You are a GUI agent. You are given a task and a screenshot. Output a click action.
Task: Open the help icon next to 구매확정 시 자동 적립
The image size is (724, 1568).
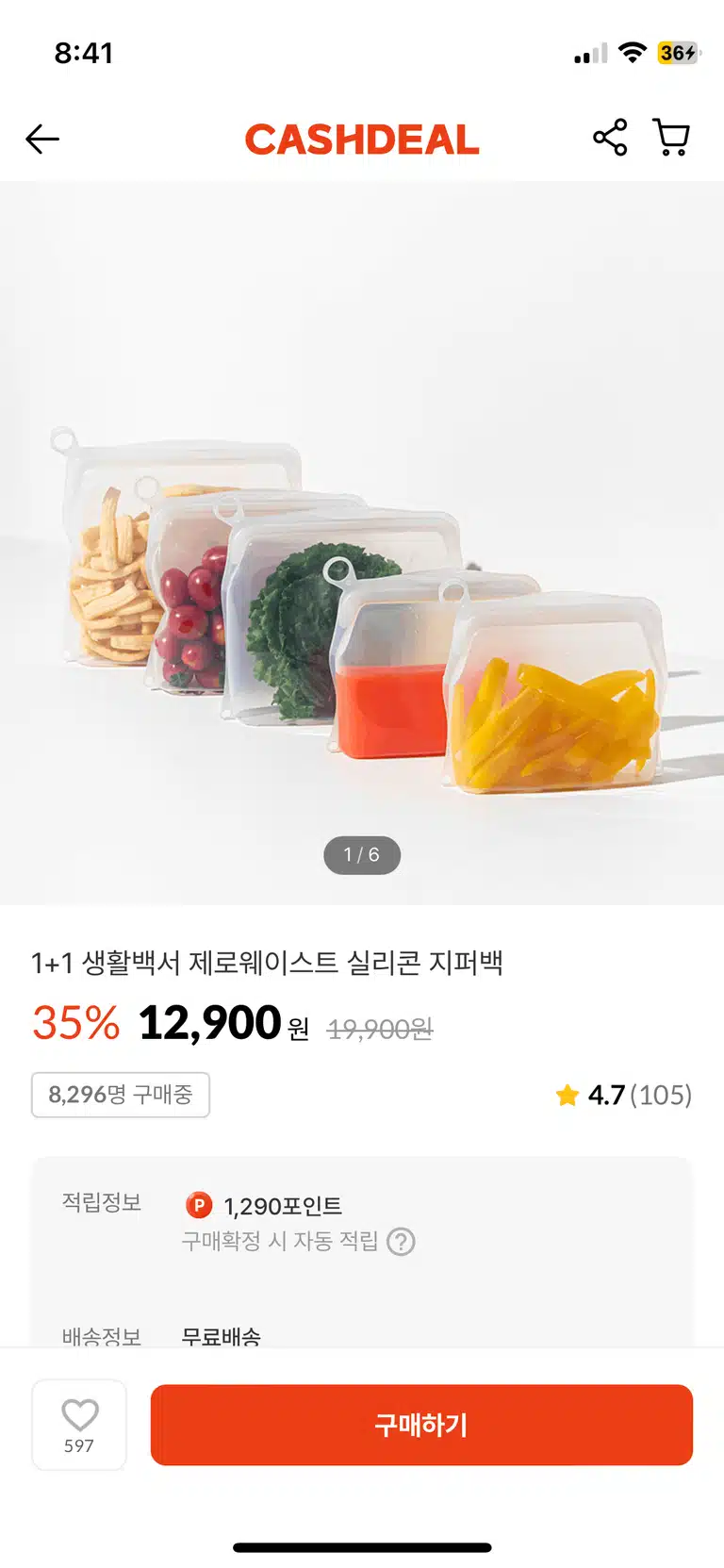[x=402, y=1241]
